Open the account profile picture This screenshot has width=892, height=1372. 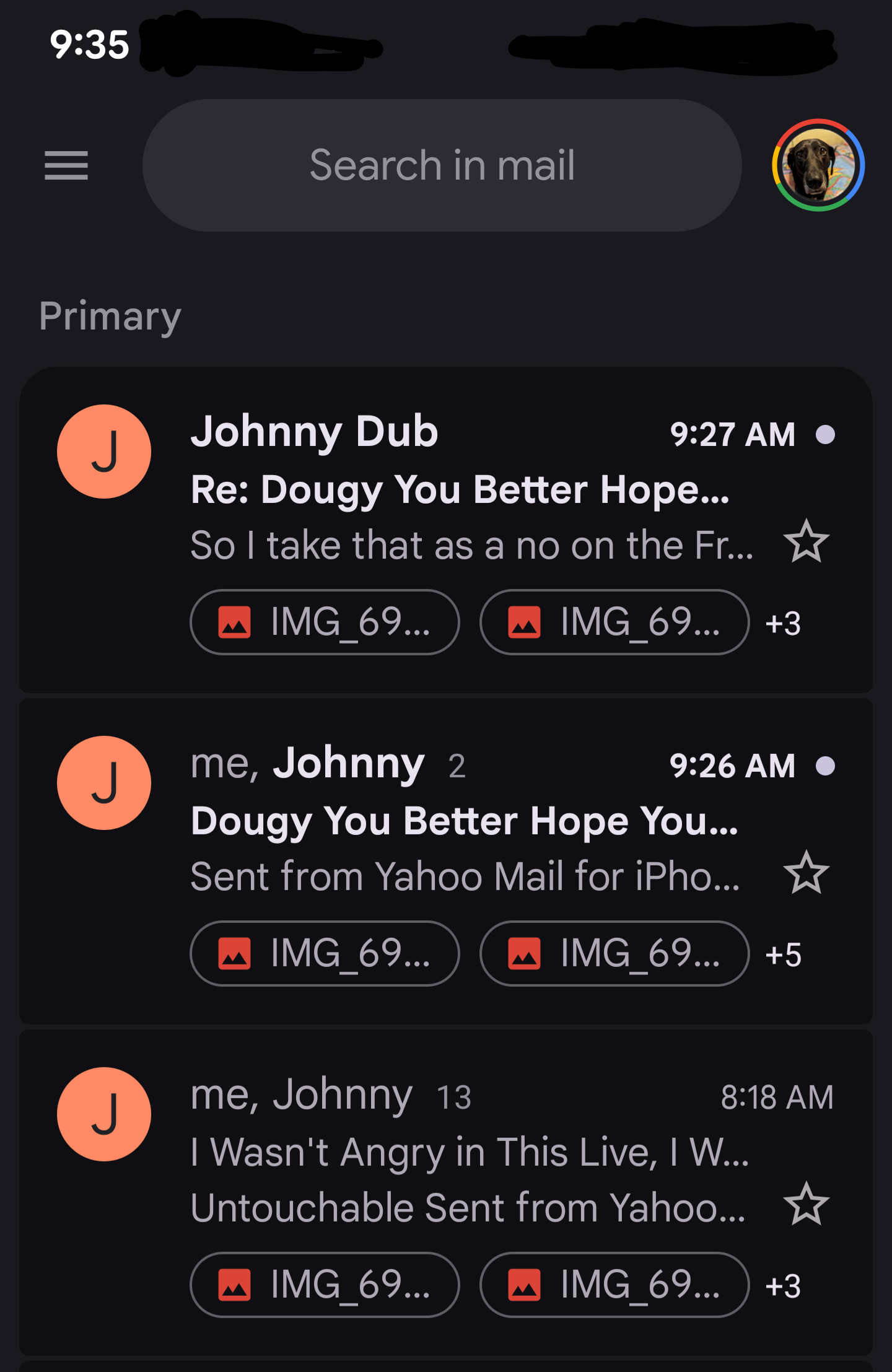click(x=818, y=165)
